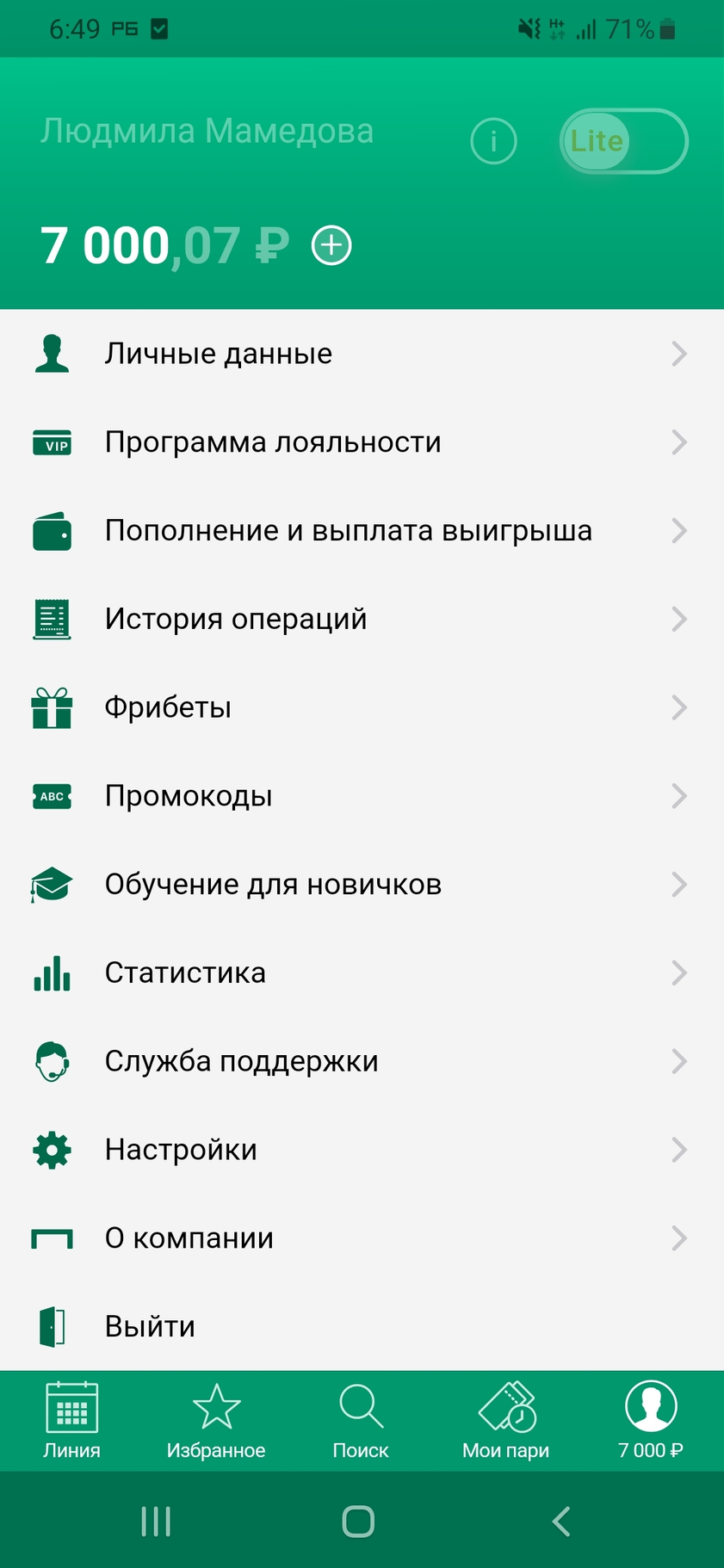Tap Выйти to log out
This screenshot has width=724, height=1568.
(x=362, y=1326)
